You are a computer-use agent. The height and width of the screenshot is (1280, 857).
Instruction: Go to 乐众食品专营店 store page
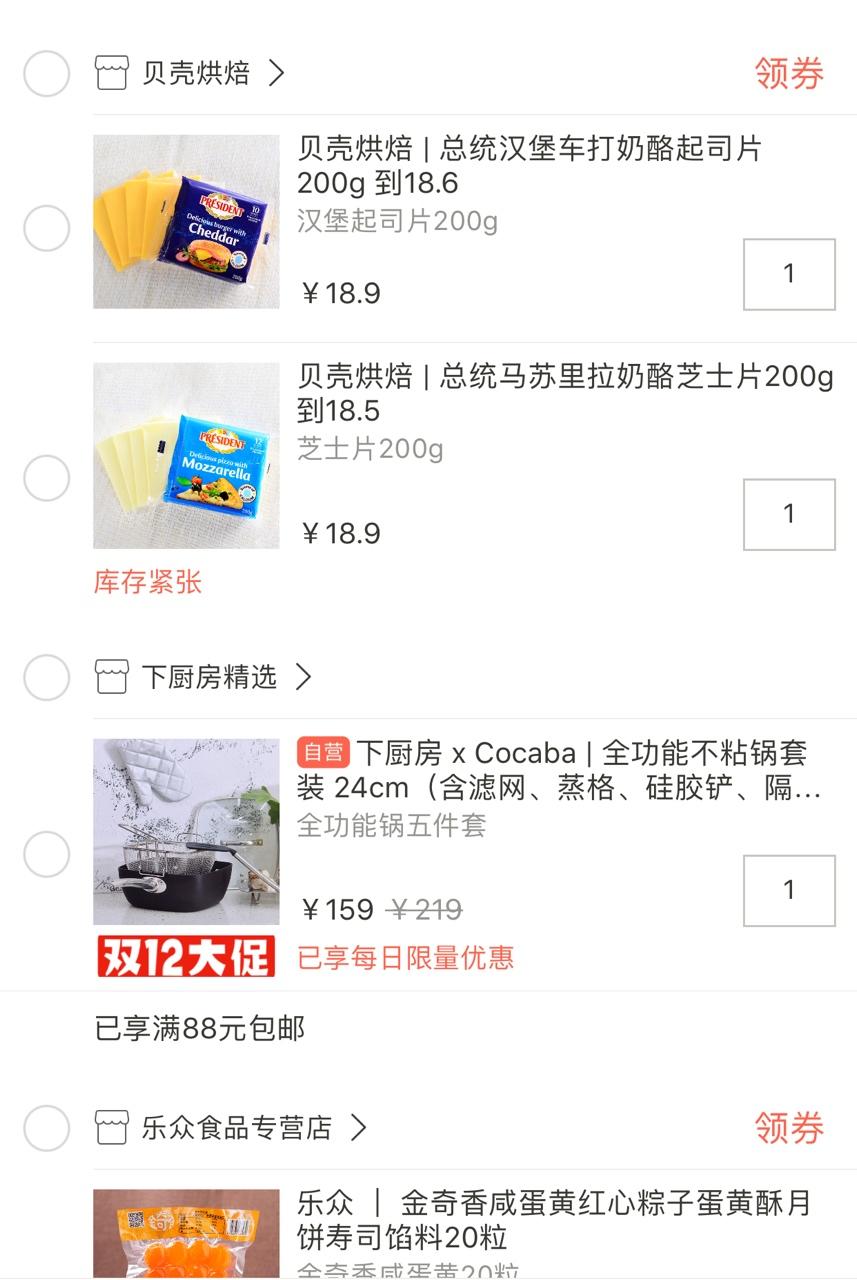(237, 1128)
